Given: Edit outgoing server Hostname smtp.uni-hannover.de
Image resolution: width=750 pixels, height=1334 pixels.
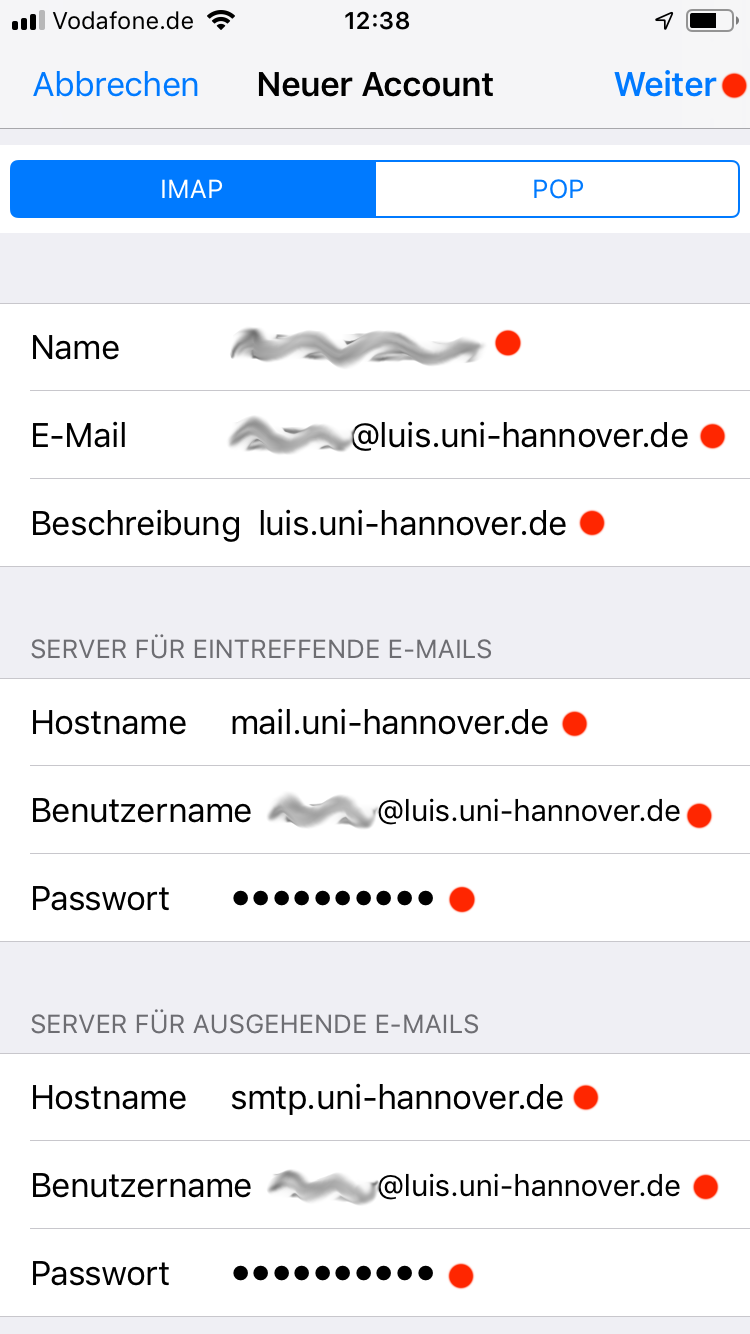Looking at the screenshot, I should [x=375, y=1097].
